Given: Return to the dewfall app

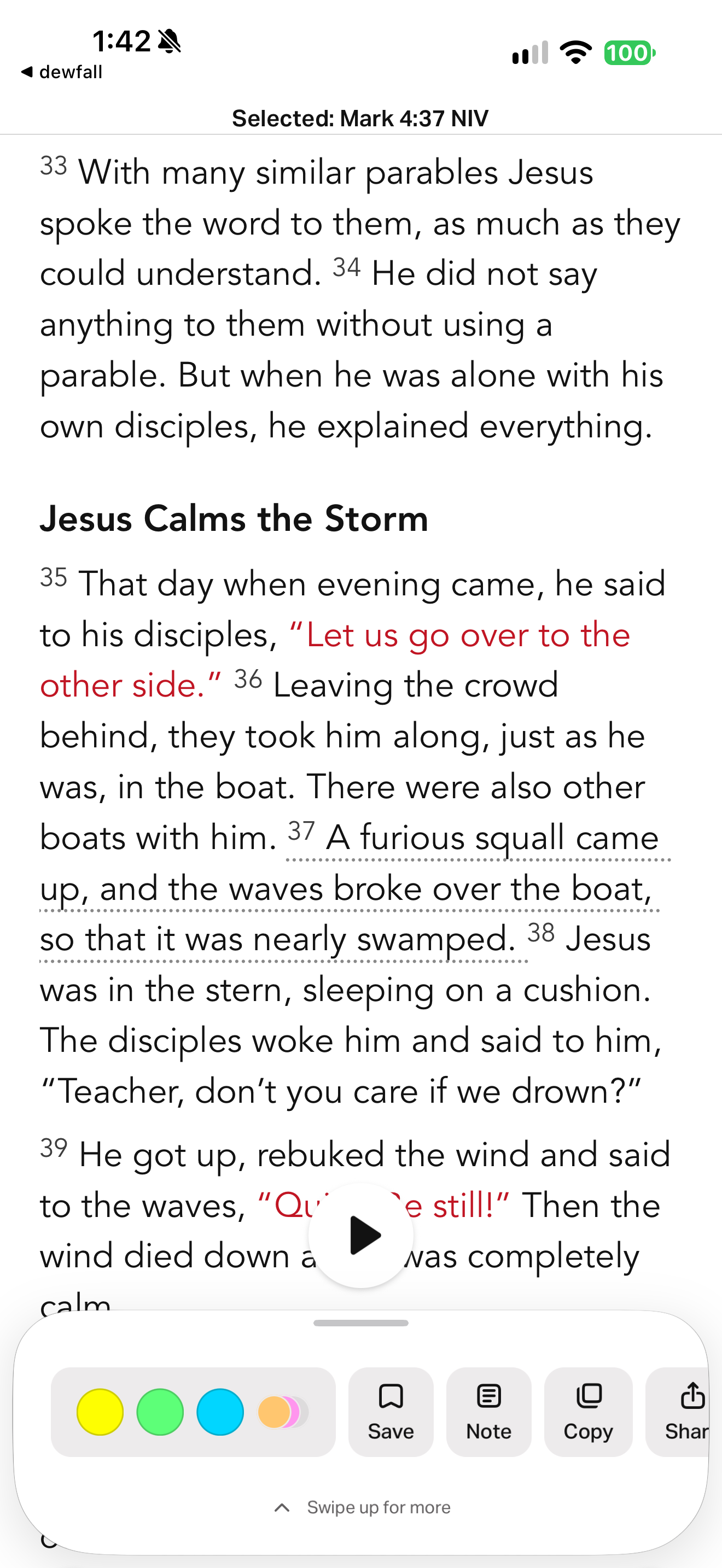Looking at the screenshot, I should click(x=61, y=72).
